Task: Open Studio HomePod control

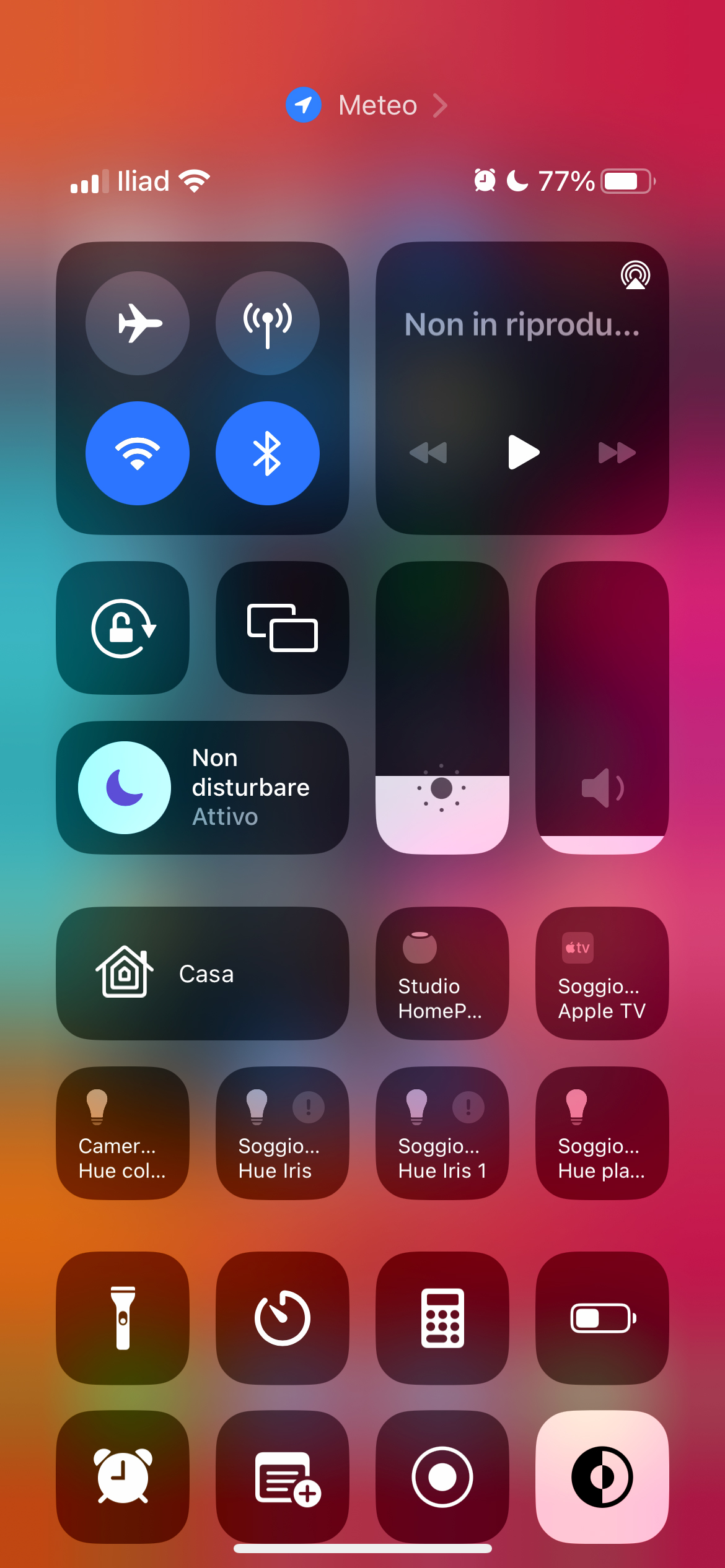Action: click(442, 973)
